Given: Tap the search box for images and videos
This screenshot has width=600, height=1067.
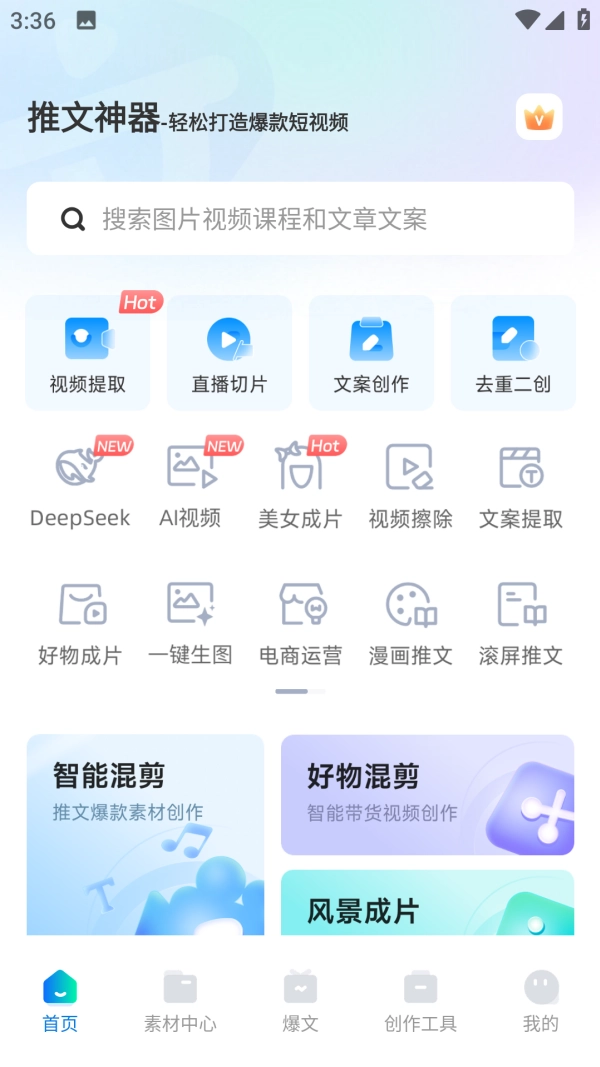Looking at the screenshot, I should pyautogui.click(x=300, y=218).
